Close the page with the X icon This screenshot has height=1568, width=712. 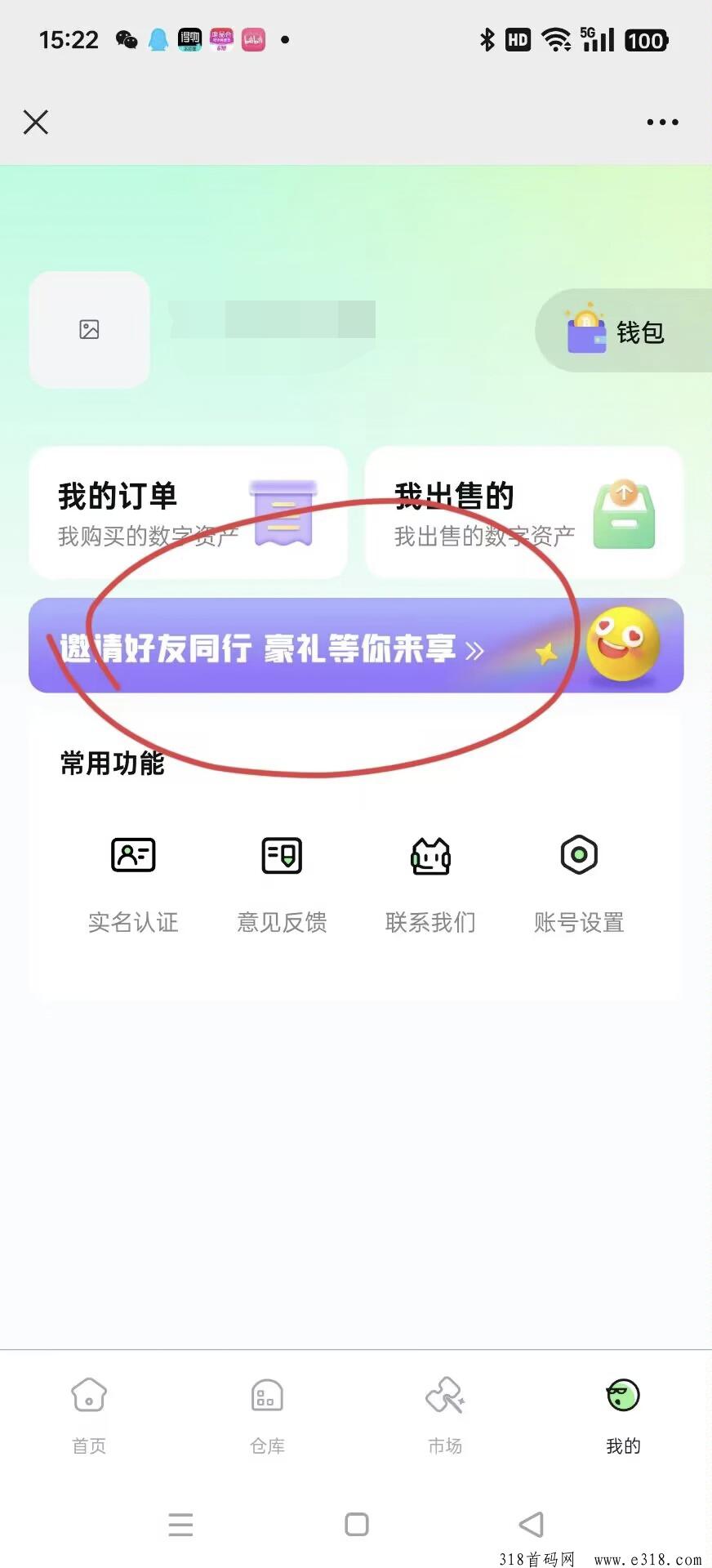36,122
